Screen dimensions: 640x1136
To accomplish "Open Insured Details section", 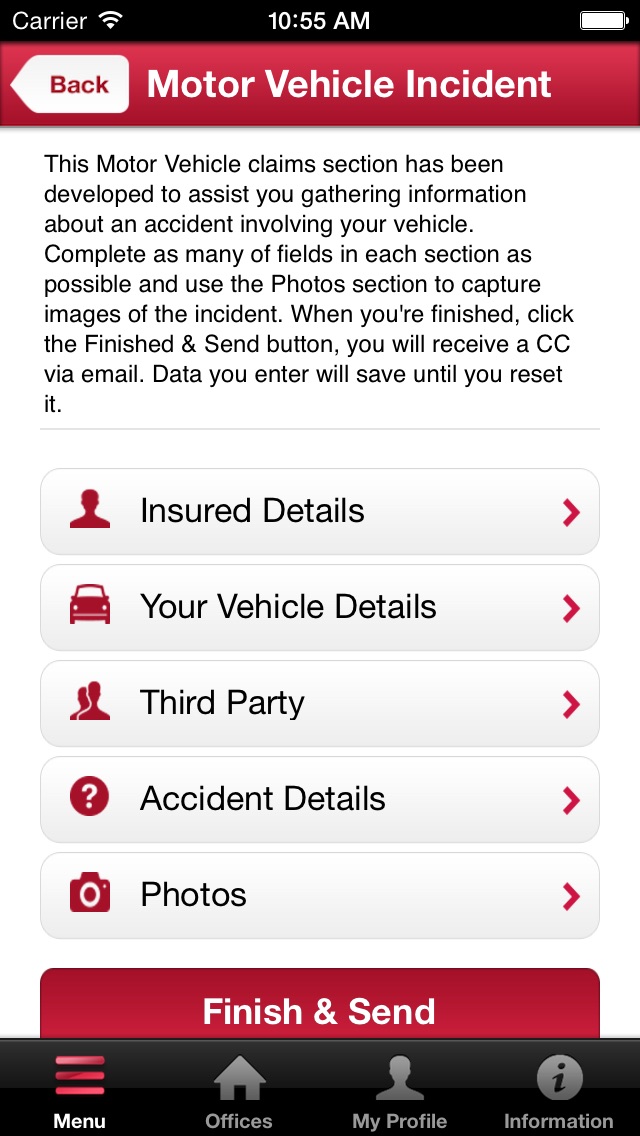I will [x=320, y=511].
